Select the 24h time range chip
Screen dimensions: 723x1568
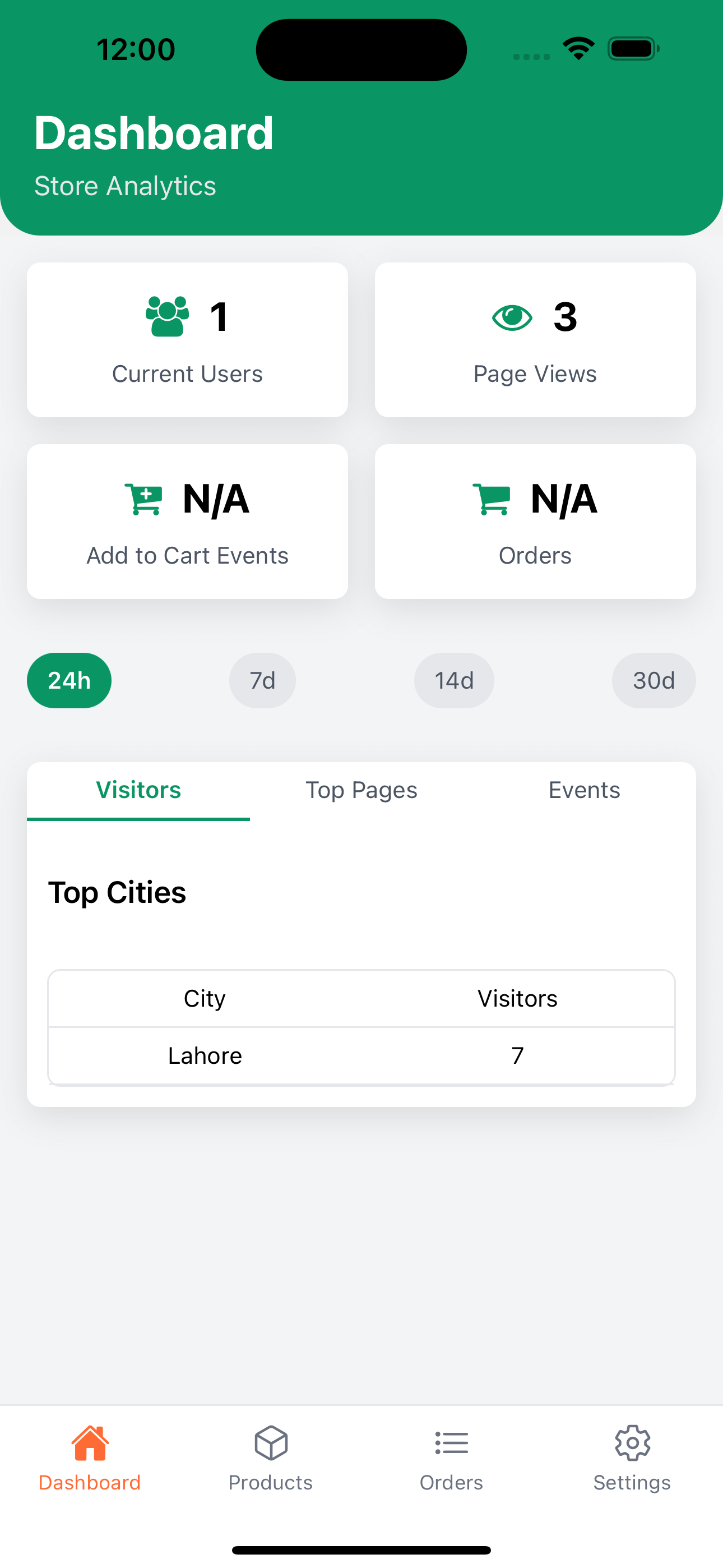pos(69,680)
